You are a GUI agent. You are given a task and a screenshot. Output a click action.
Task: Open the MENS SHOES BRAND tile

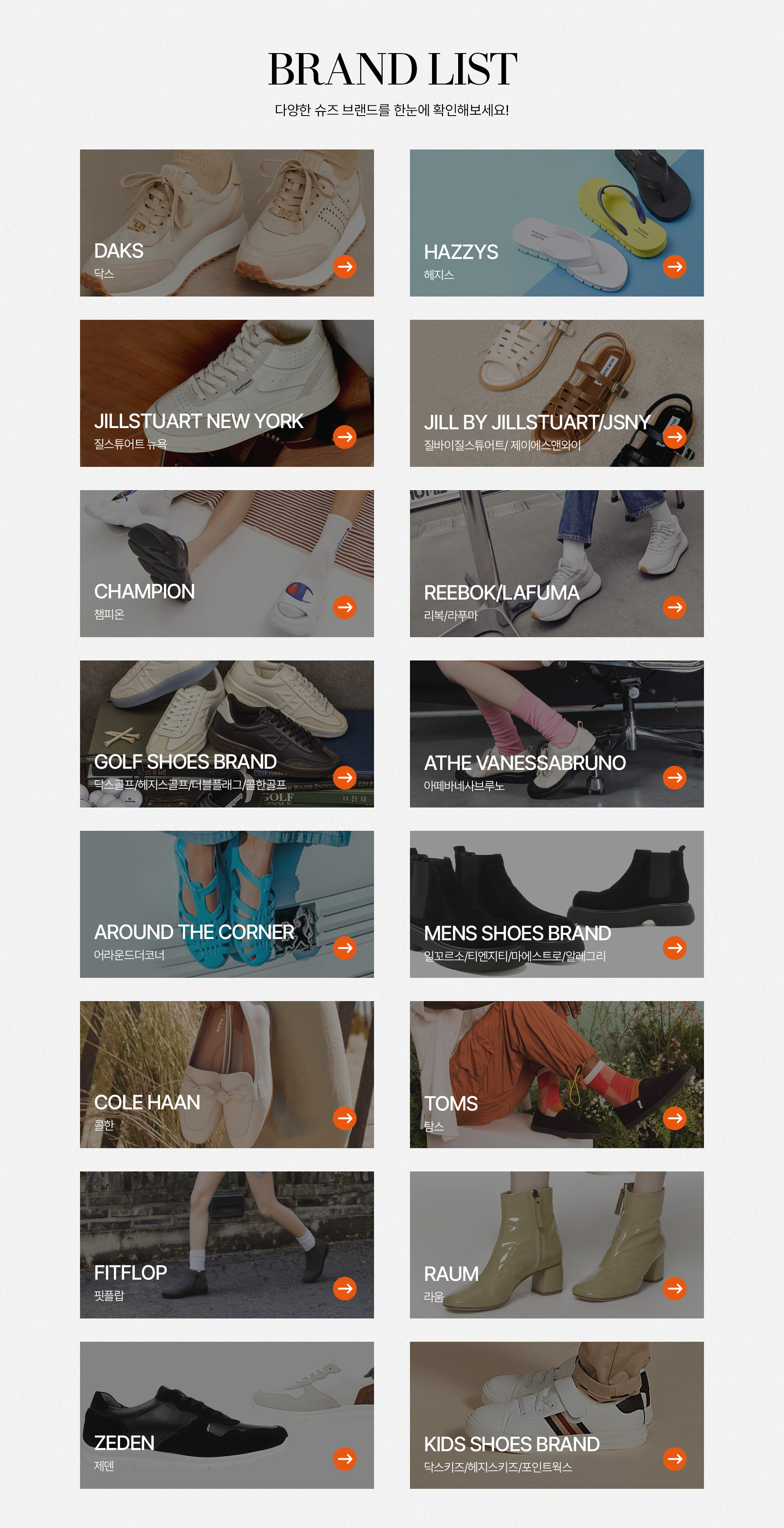coord(556,904)
